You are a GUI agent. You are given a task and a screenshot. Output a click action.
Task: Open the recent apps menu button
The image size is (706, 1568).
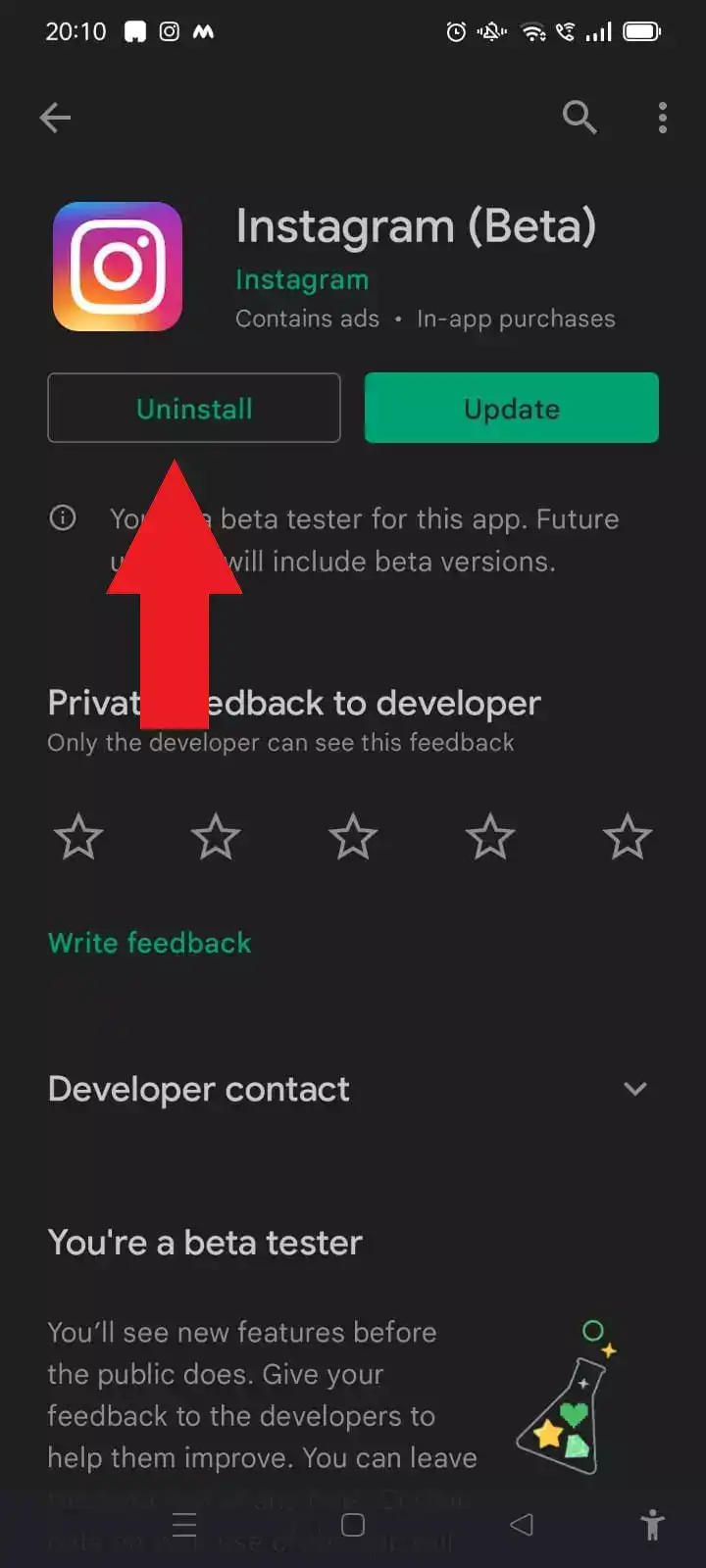(184, 1525)
